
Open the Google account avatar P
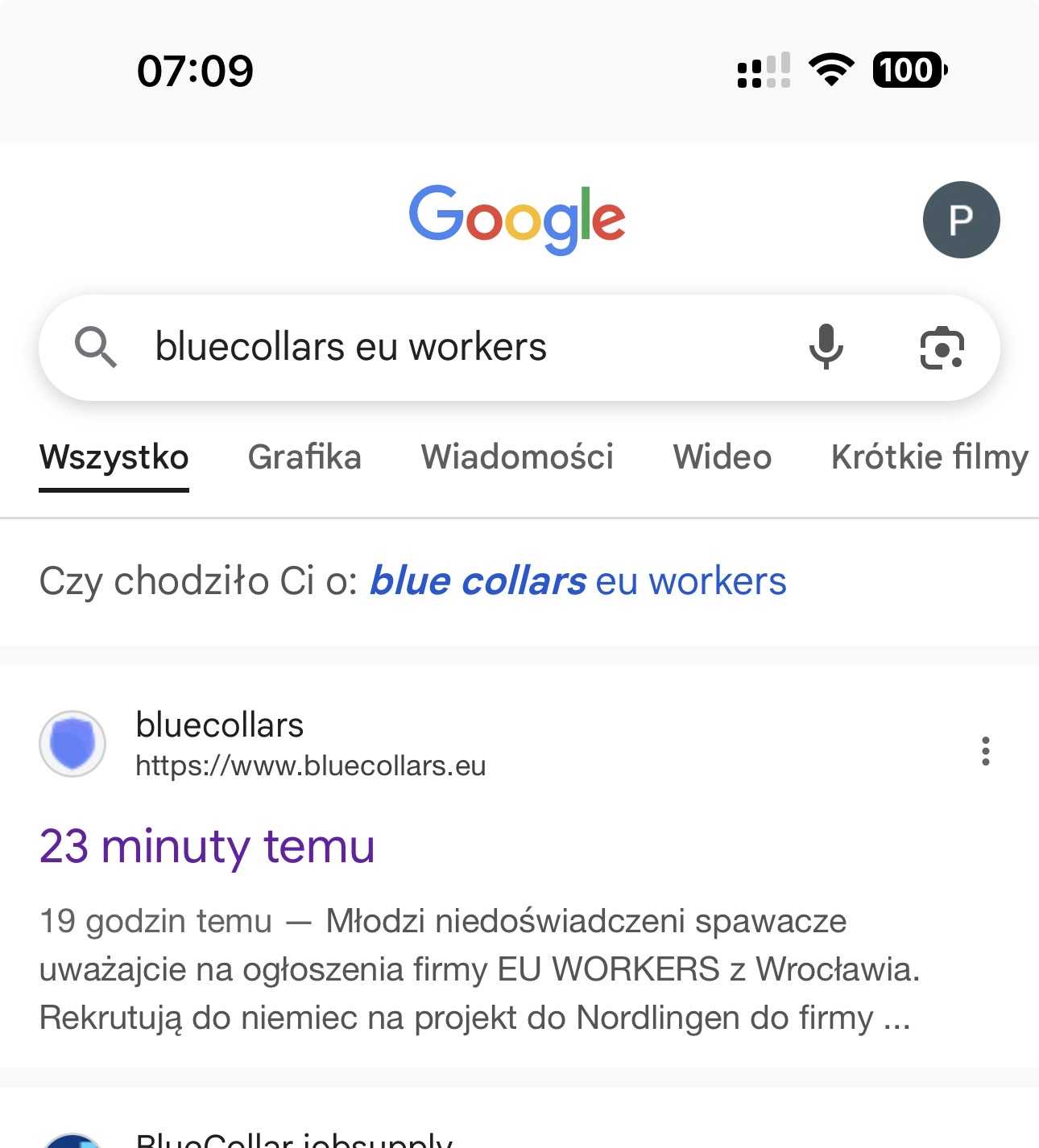click(x=961, y=220)
